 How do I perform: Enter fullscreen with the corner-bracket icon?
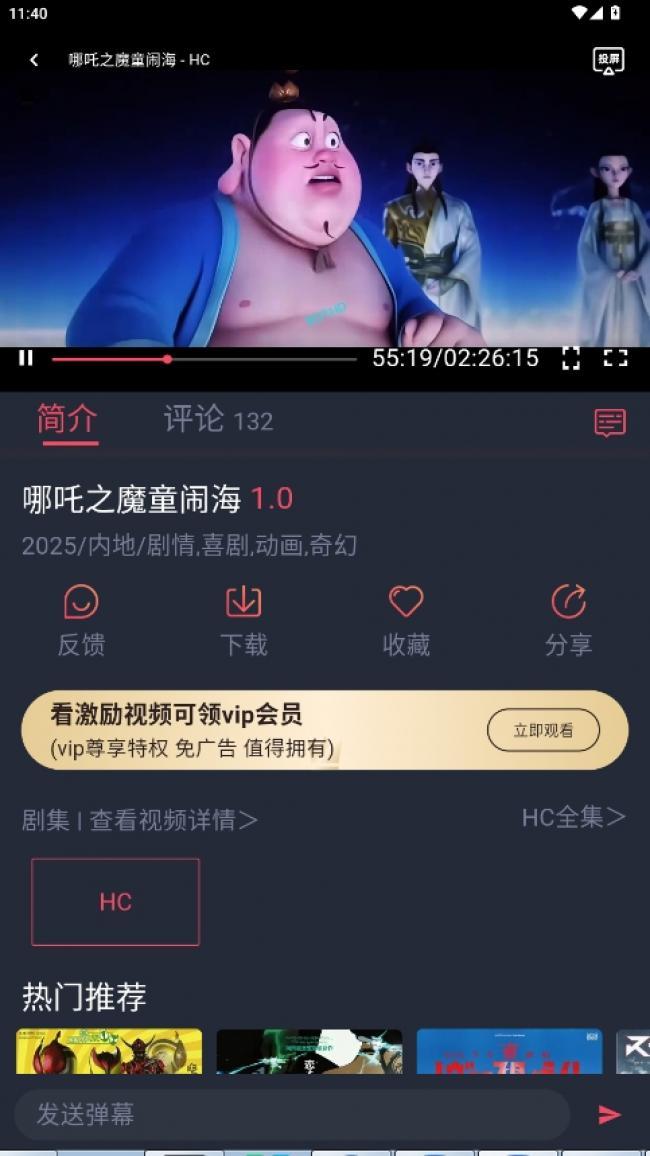[x=616, y=358]
